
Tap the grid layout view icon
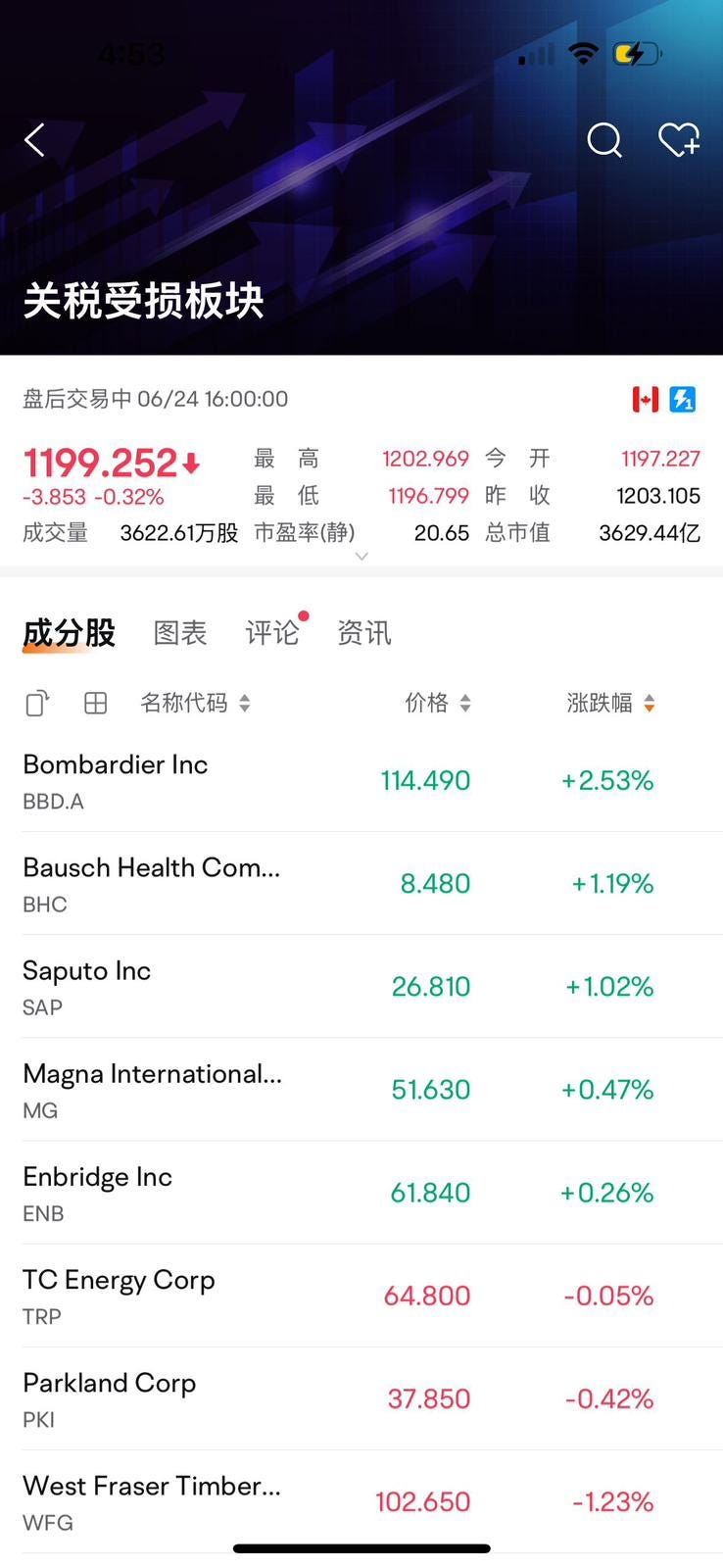(x=95, y=703)
